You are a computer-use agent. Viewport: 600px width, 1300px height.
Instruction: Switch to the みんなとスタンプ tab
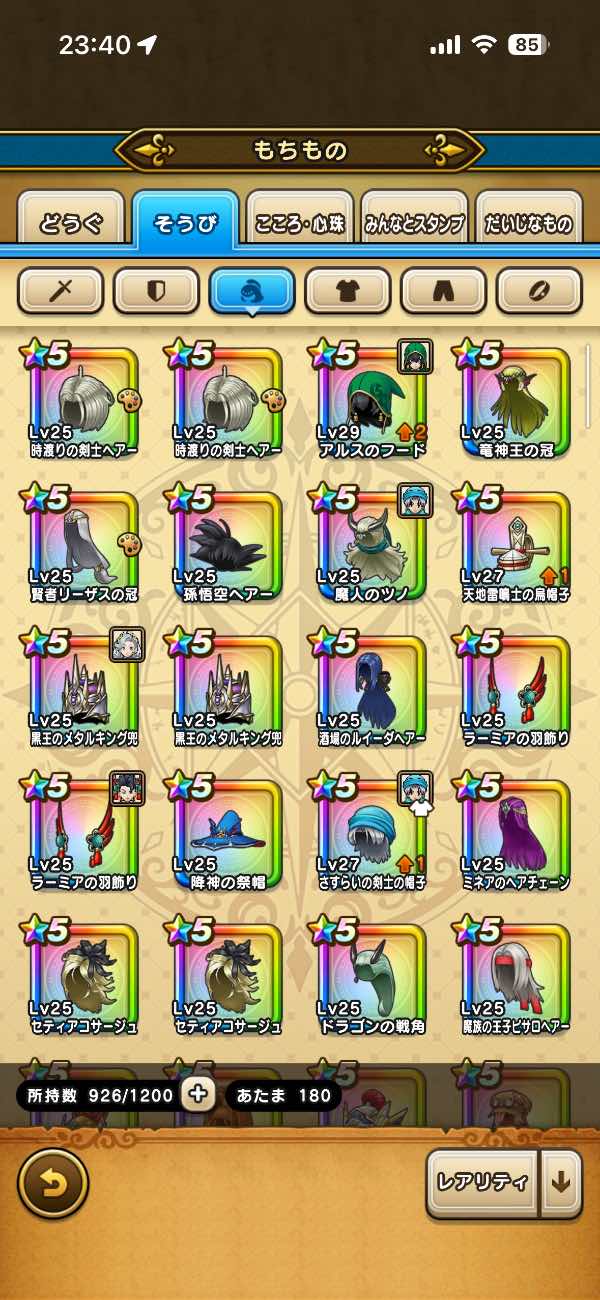[x=414, y=222]
